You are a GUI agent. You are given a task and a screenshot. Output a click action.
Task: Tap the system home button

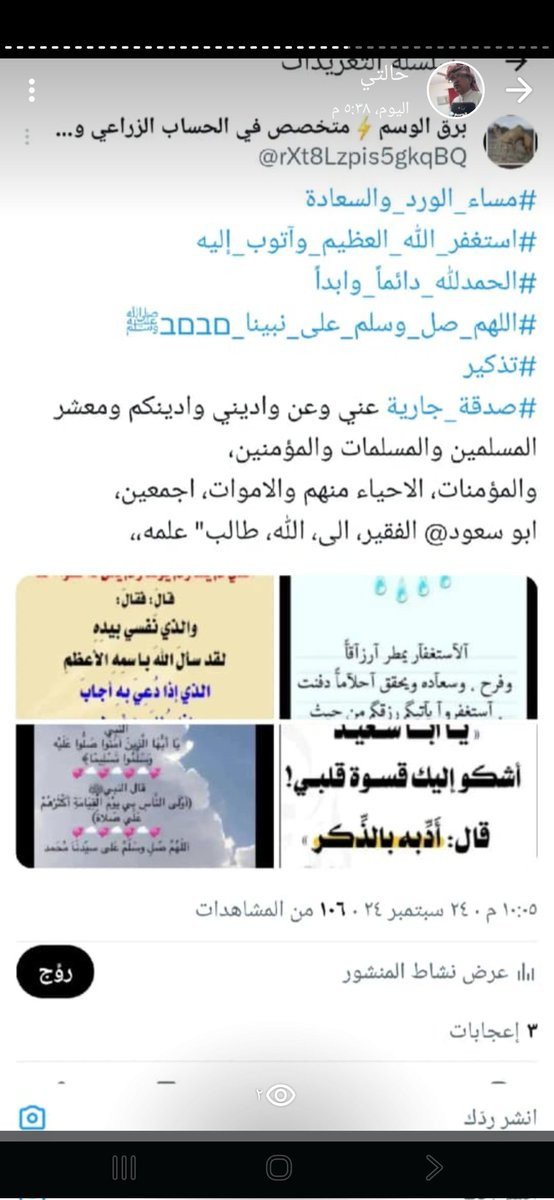click(x=278, y=1167)
